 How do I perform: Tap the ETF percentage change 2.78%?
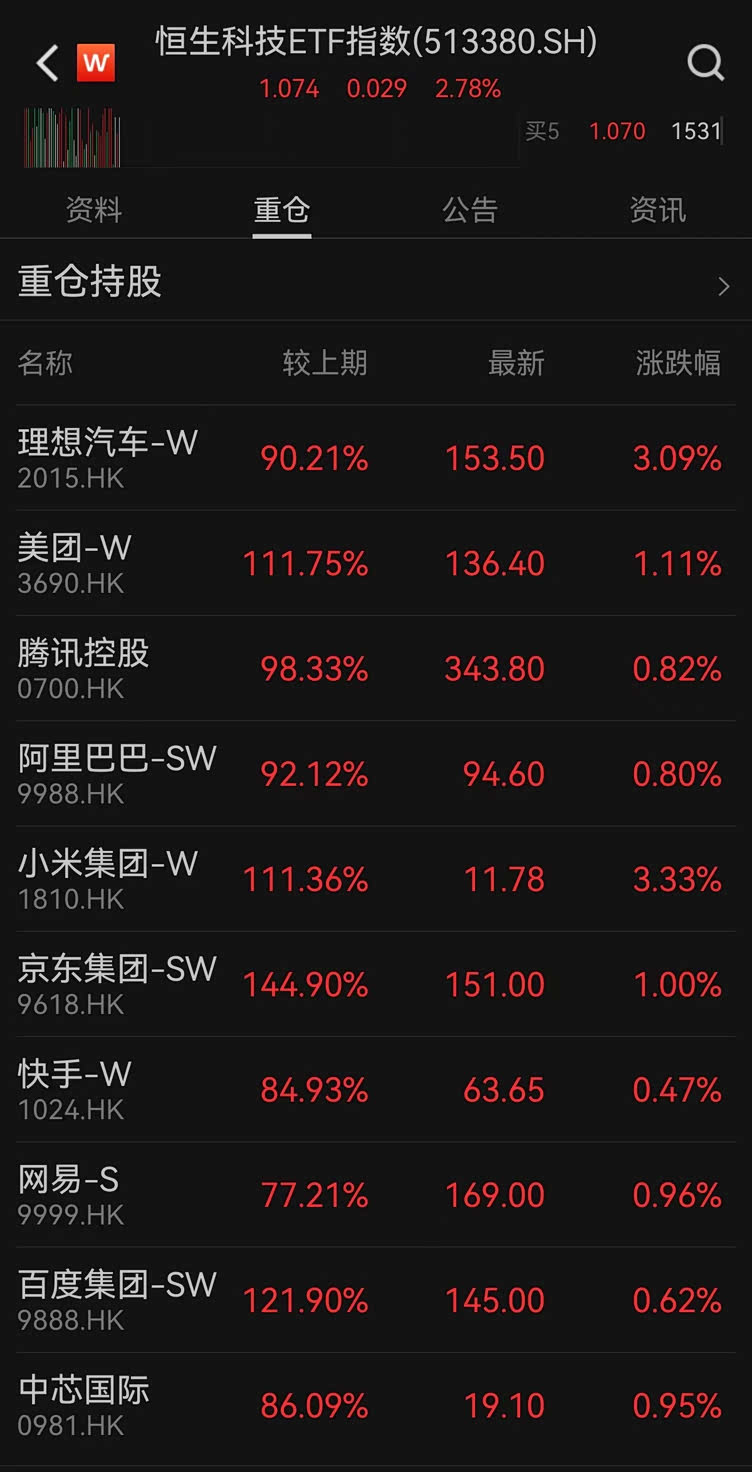465,89
